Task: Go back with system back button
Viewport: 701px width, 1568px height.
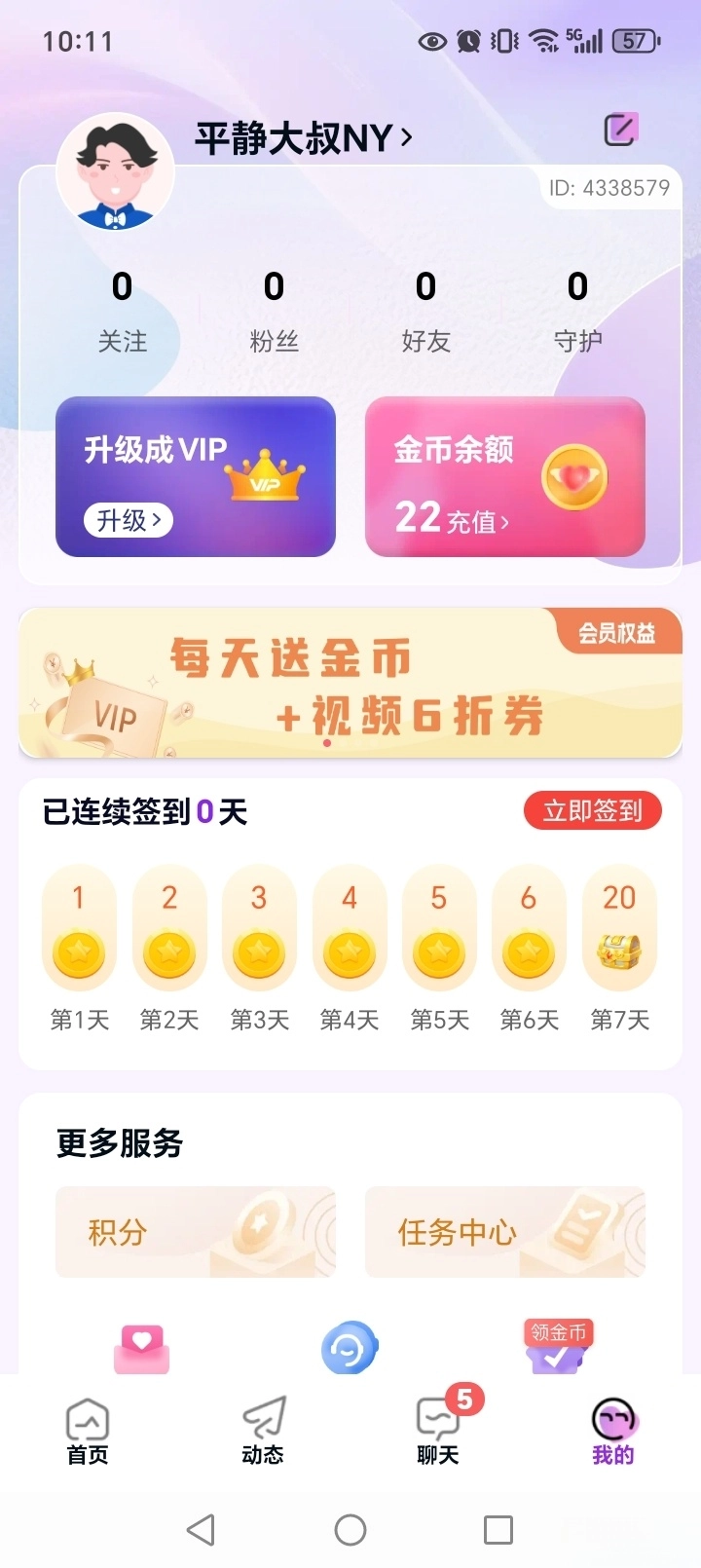Action: tap(201, 1529)
